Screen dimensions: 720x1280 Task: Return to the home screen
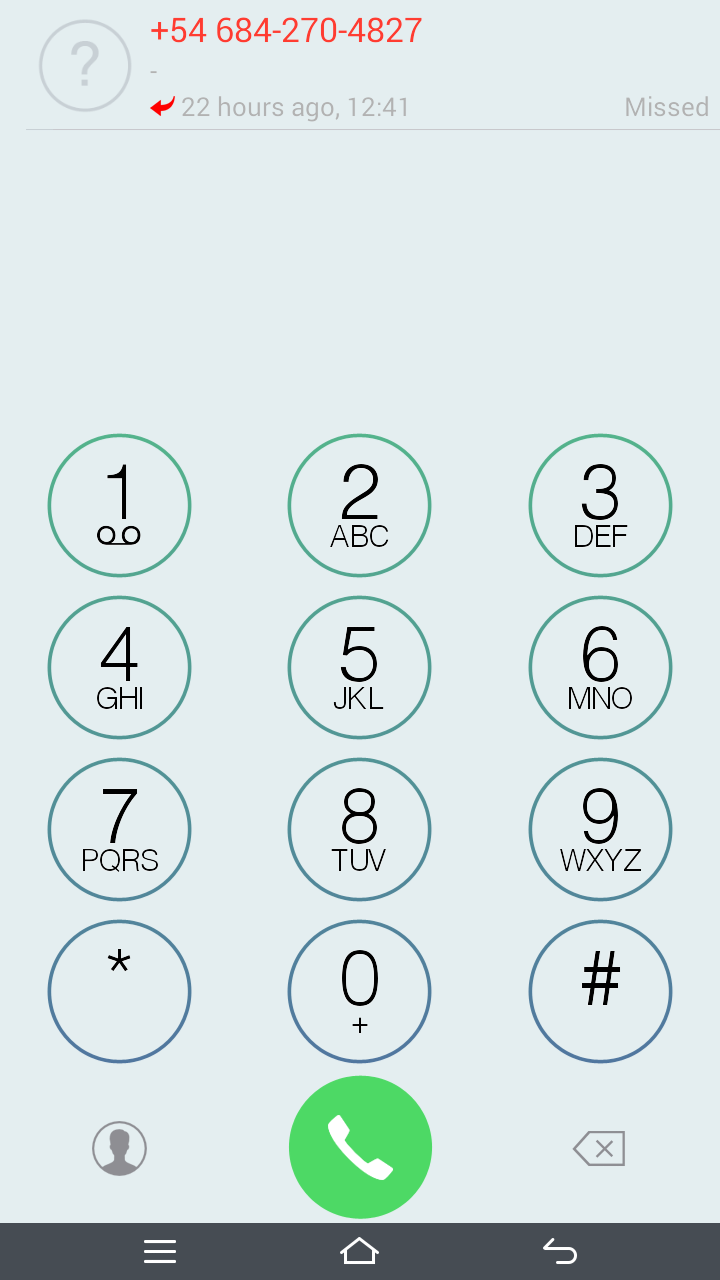pos(359,1251)
